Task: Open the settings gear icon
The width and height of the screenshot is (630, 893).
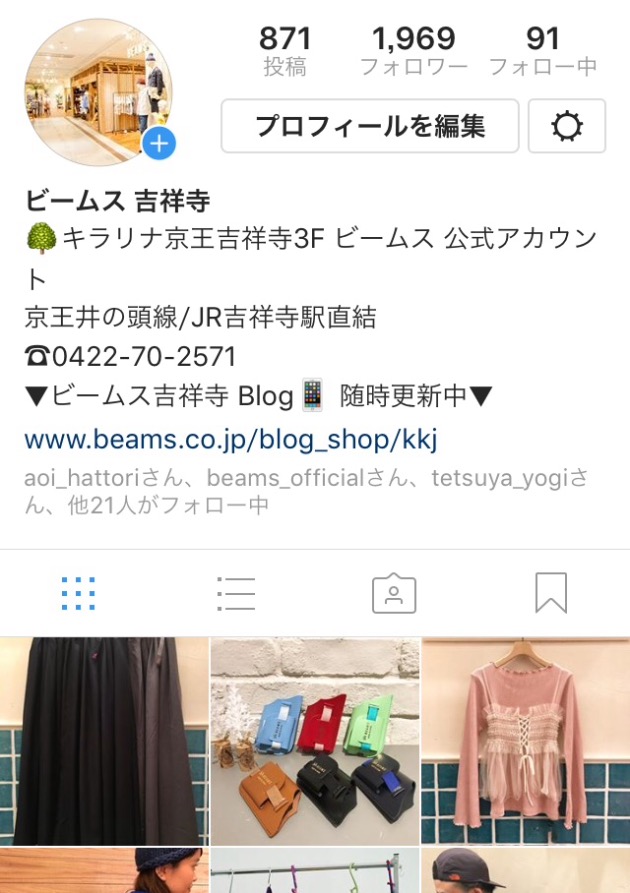Action: (x=566, y=126)
